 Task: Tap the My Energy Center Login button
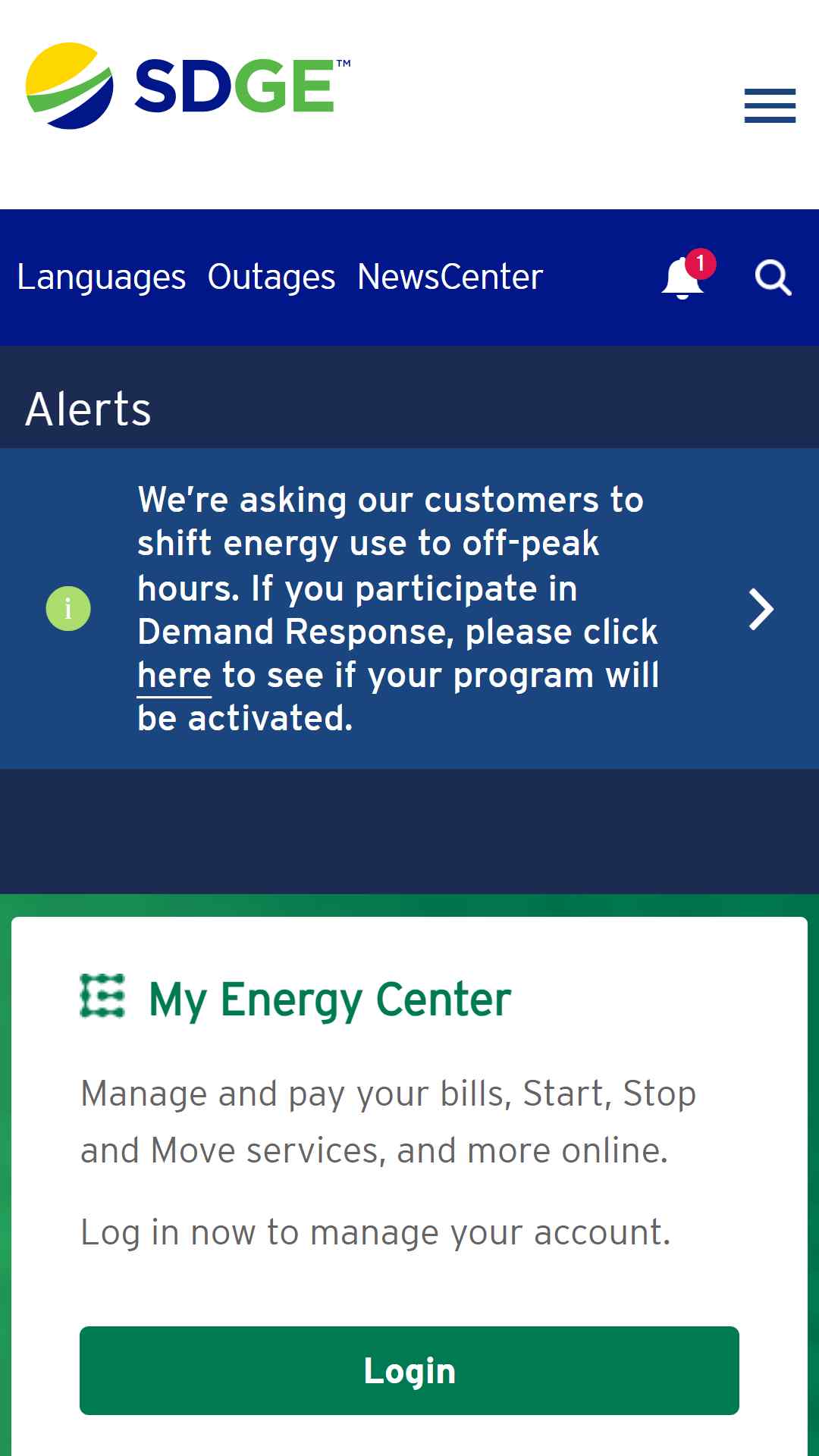pos(409,1370)
